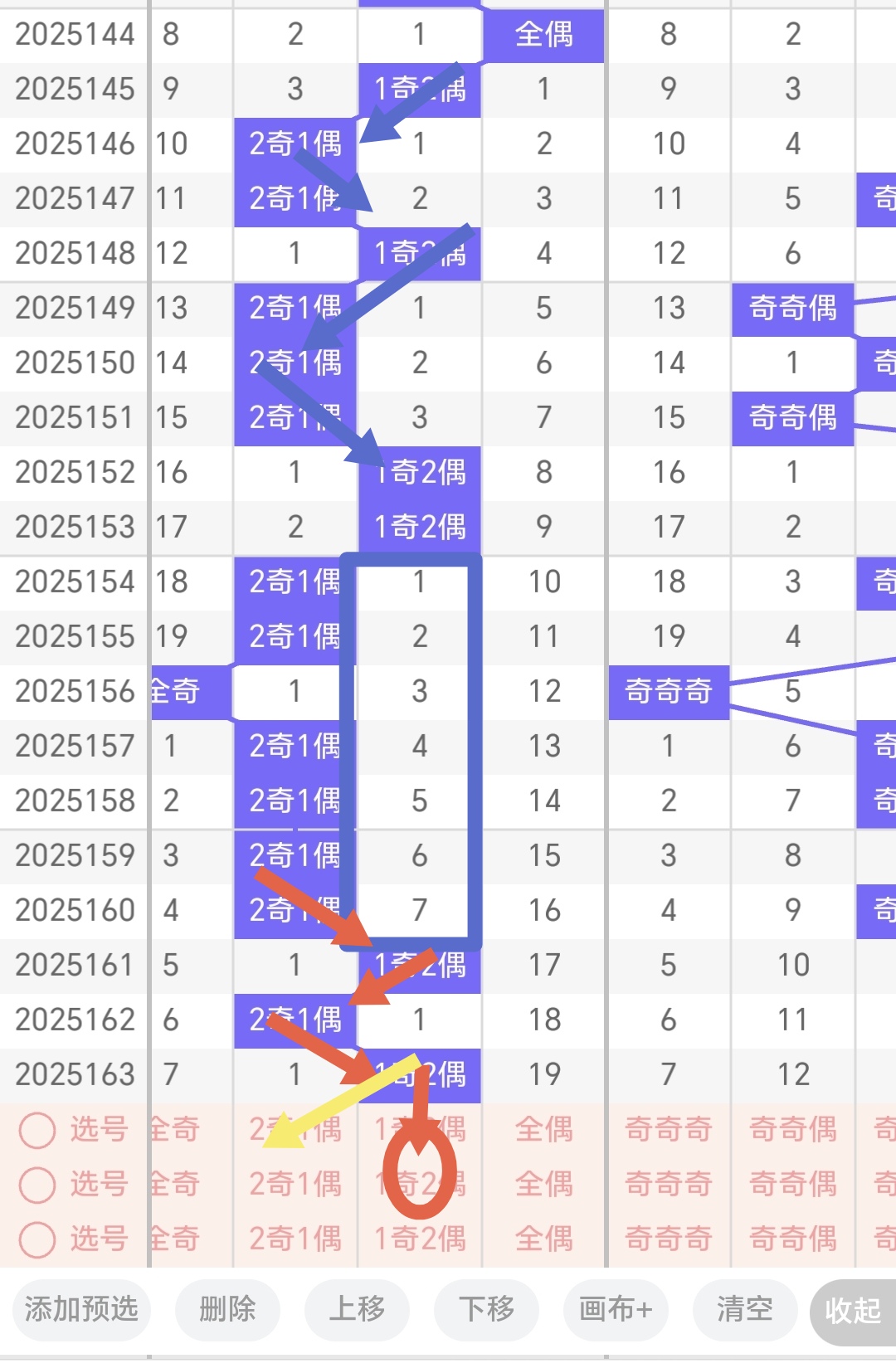The height and width of the screenshot is (1368, 896).
Task: Click the 全偶 cell in row 2025144
Action: pos(543,35)
